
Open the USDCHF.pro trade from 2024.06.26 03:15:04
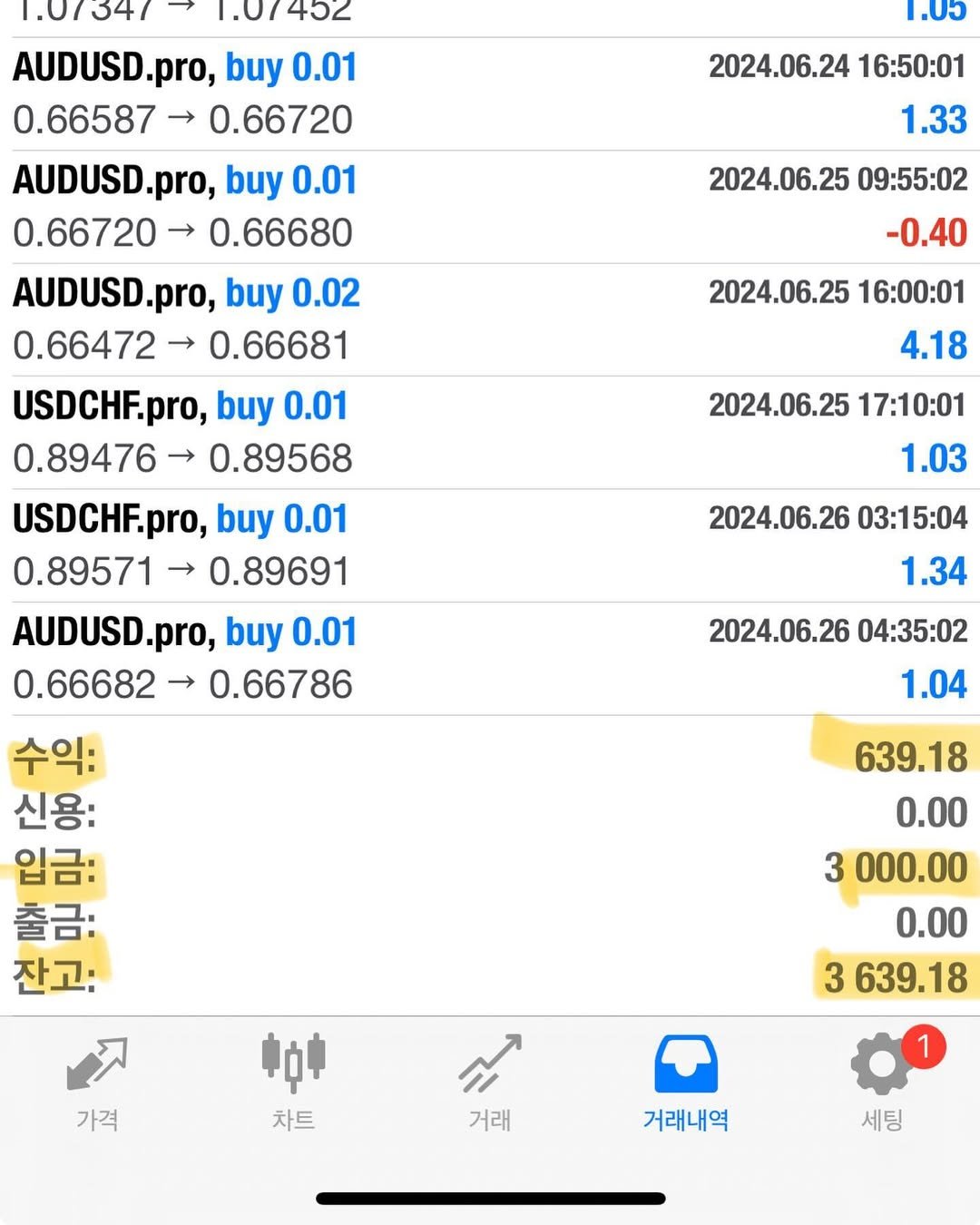(x=490, y=545)
